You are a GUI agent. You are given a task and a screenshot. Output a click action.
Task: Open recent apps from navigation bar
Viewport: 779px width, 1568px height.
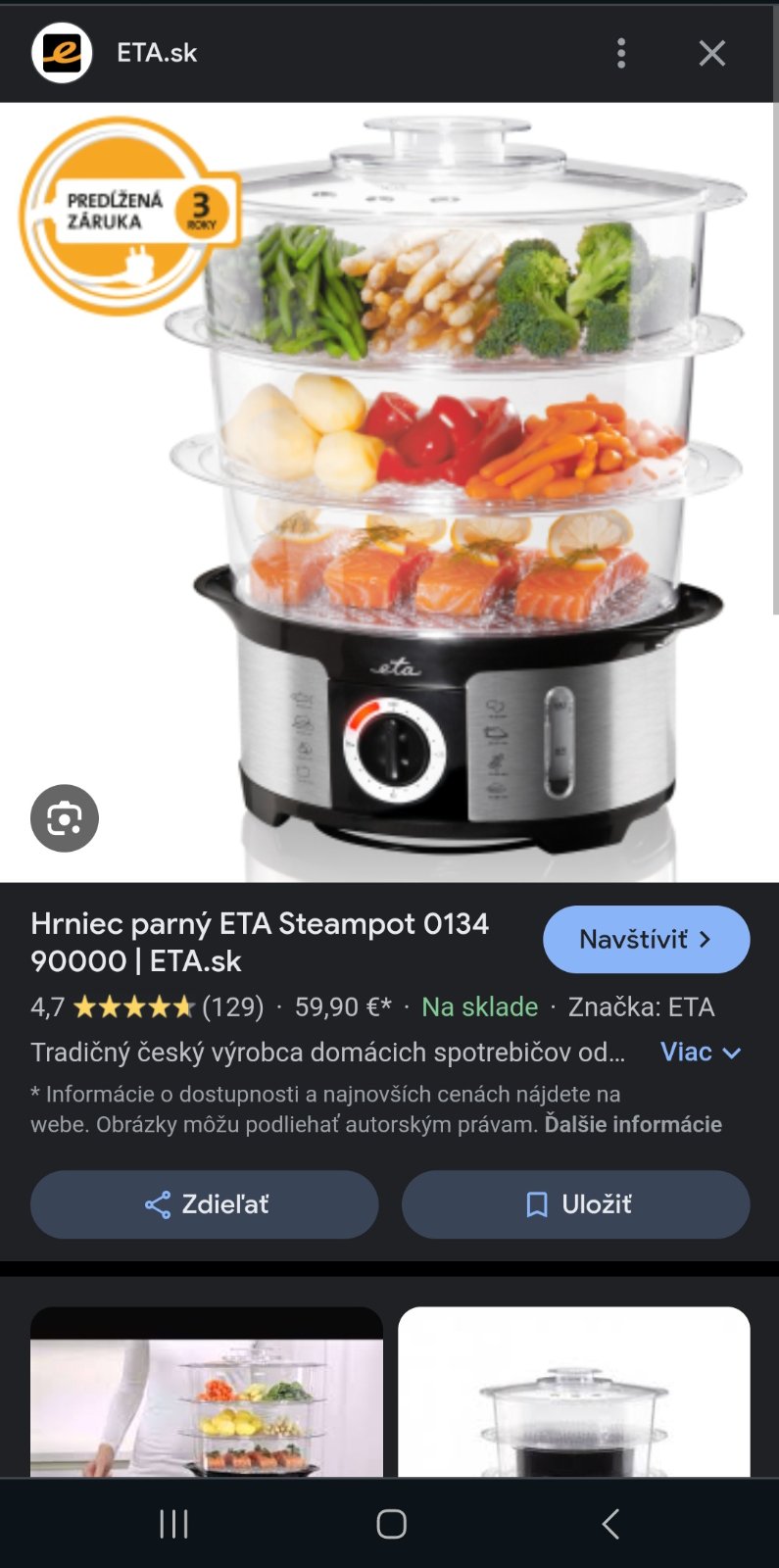tap(173, 1524)
